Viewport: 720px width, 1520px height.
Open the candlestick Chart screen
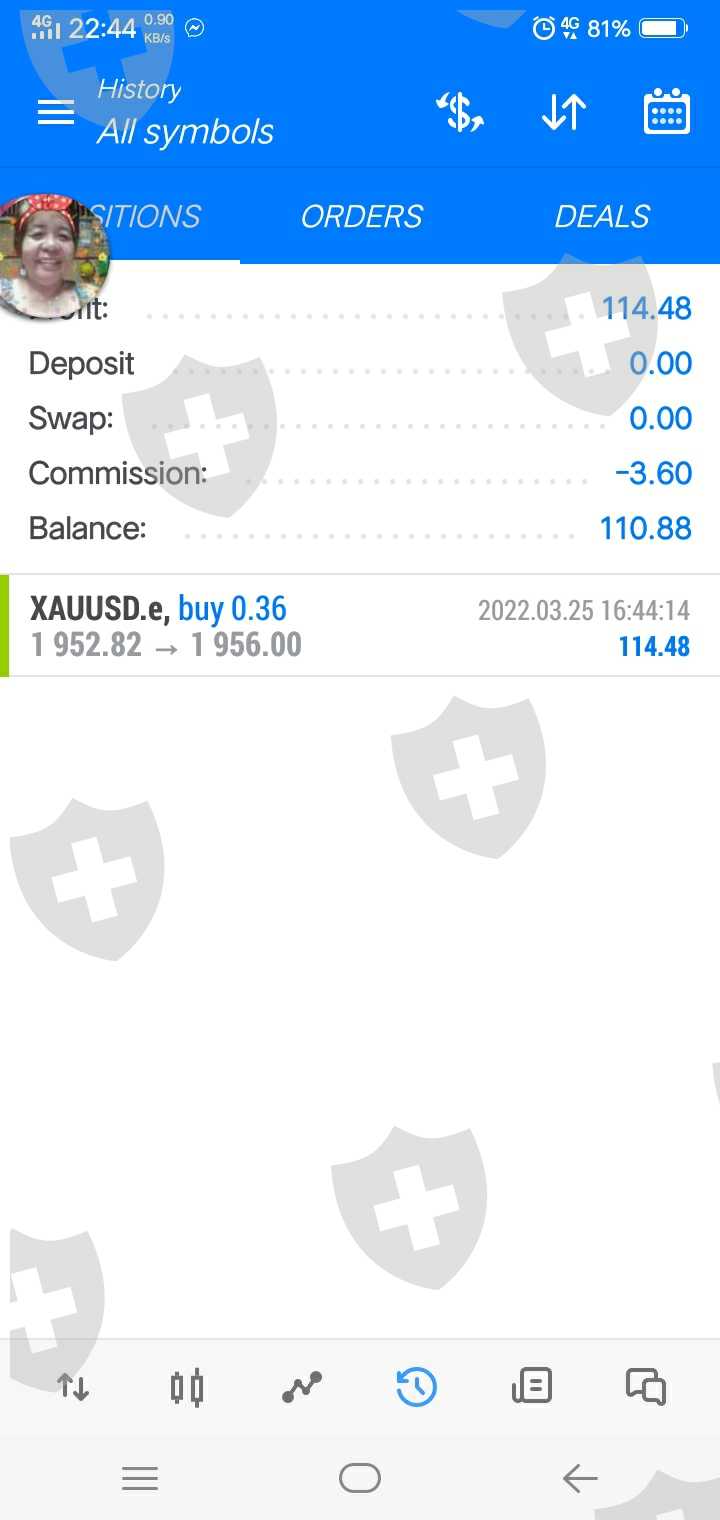pyautogui.click(x=187, y=1387)
